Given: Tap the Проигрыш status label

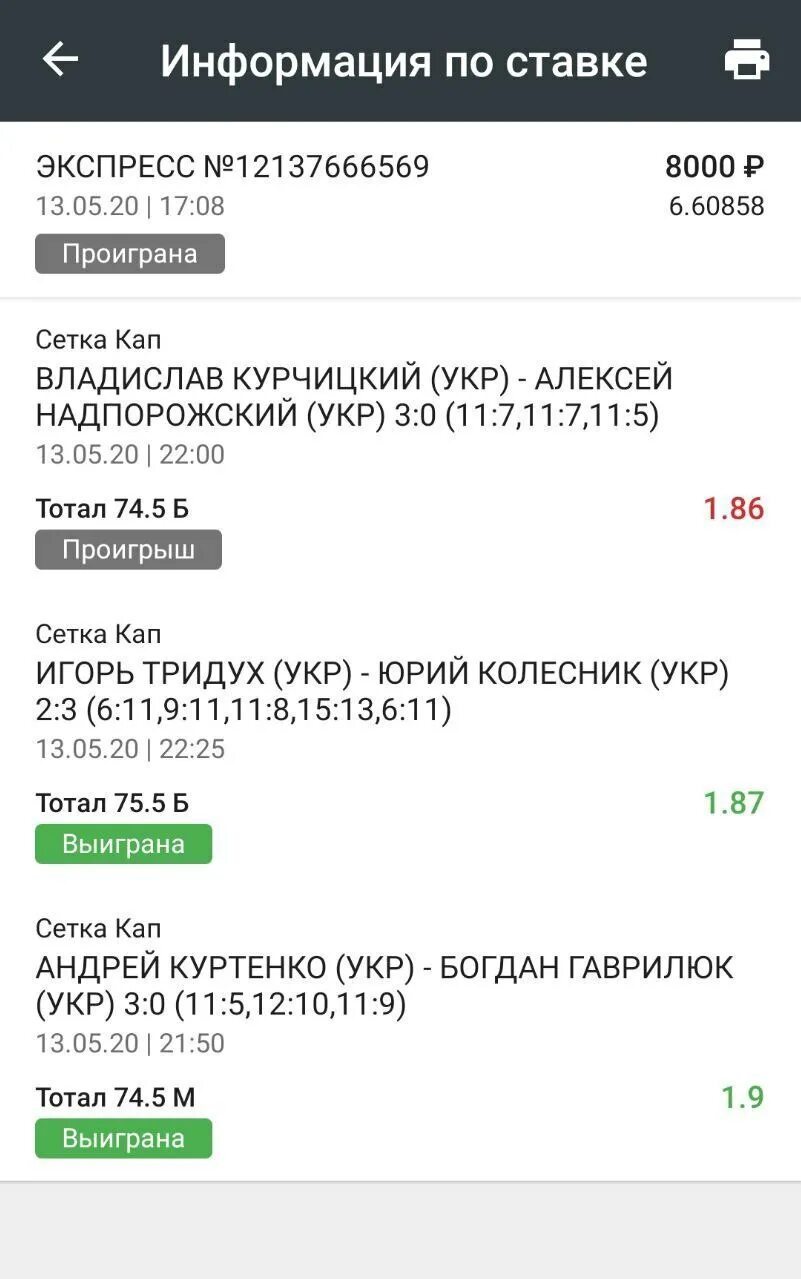Looking at the screenshot, I should (128, 549).
